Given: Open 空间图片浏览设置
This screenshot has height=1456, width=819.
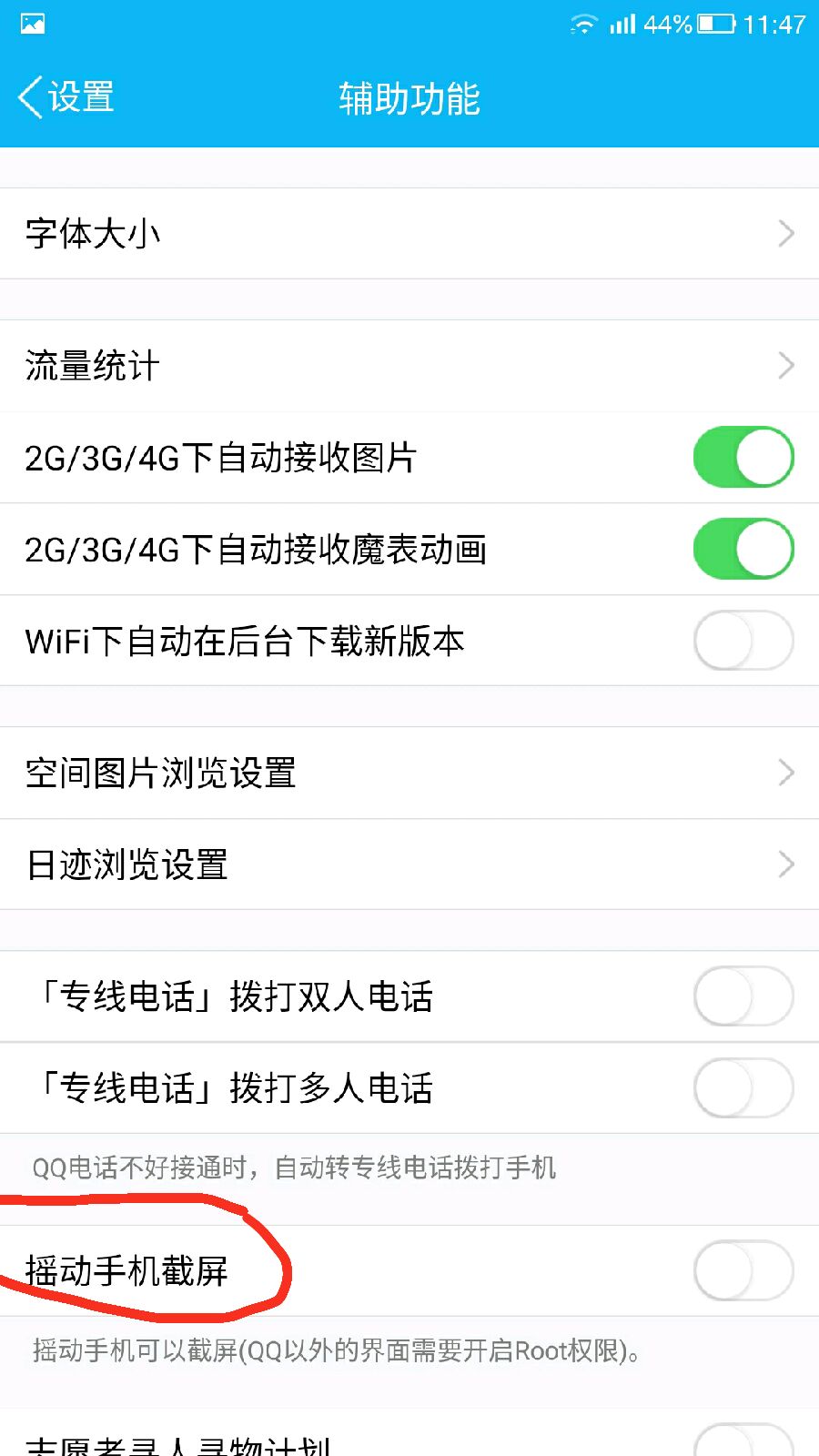Looking at the screenshot, I should [409, 773].
